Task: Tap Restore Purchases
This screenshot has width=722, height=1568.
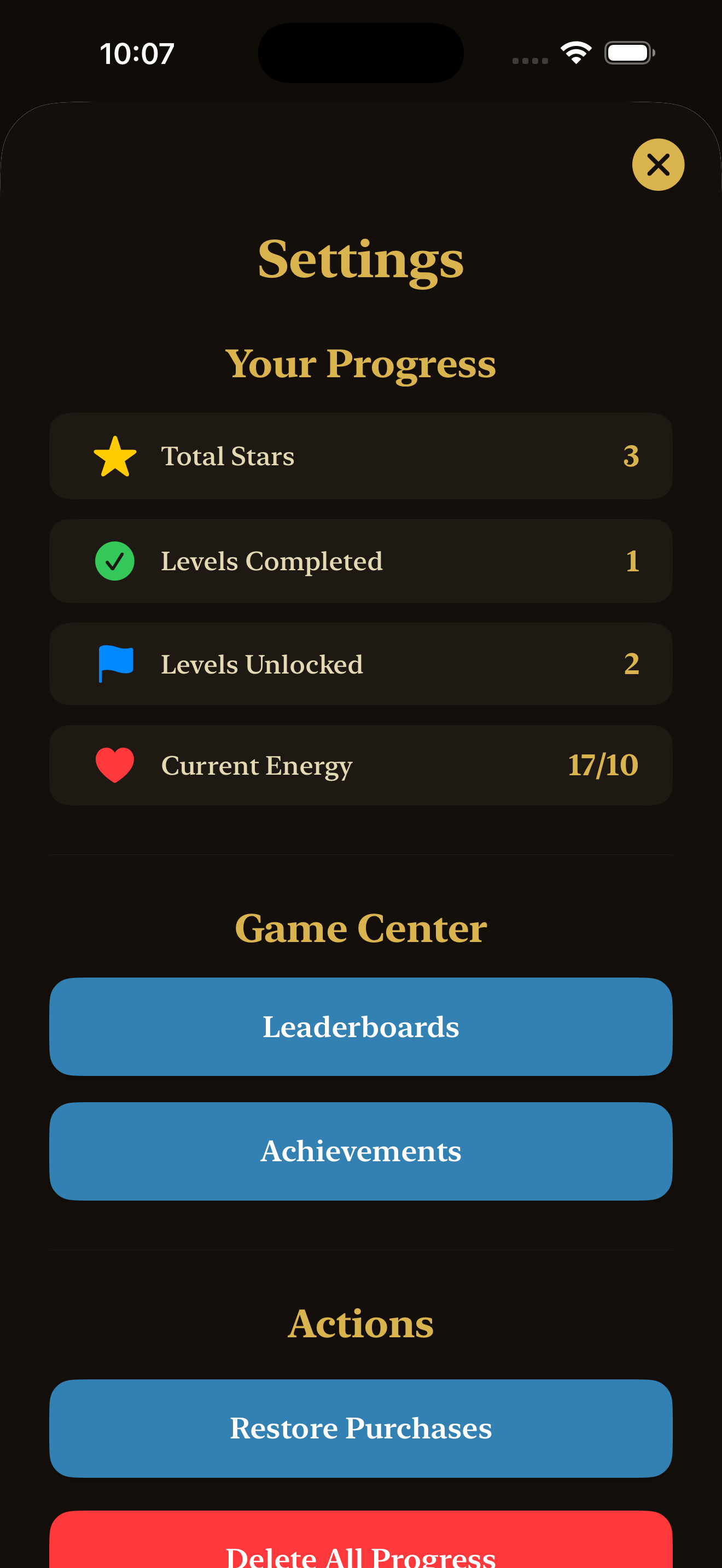Action: pyautogui.click(x=361, y=1428)
